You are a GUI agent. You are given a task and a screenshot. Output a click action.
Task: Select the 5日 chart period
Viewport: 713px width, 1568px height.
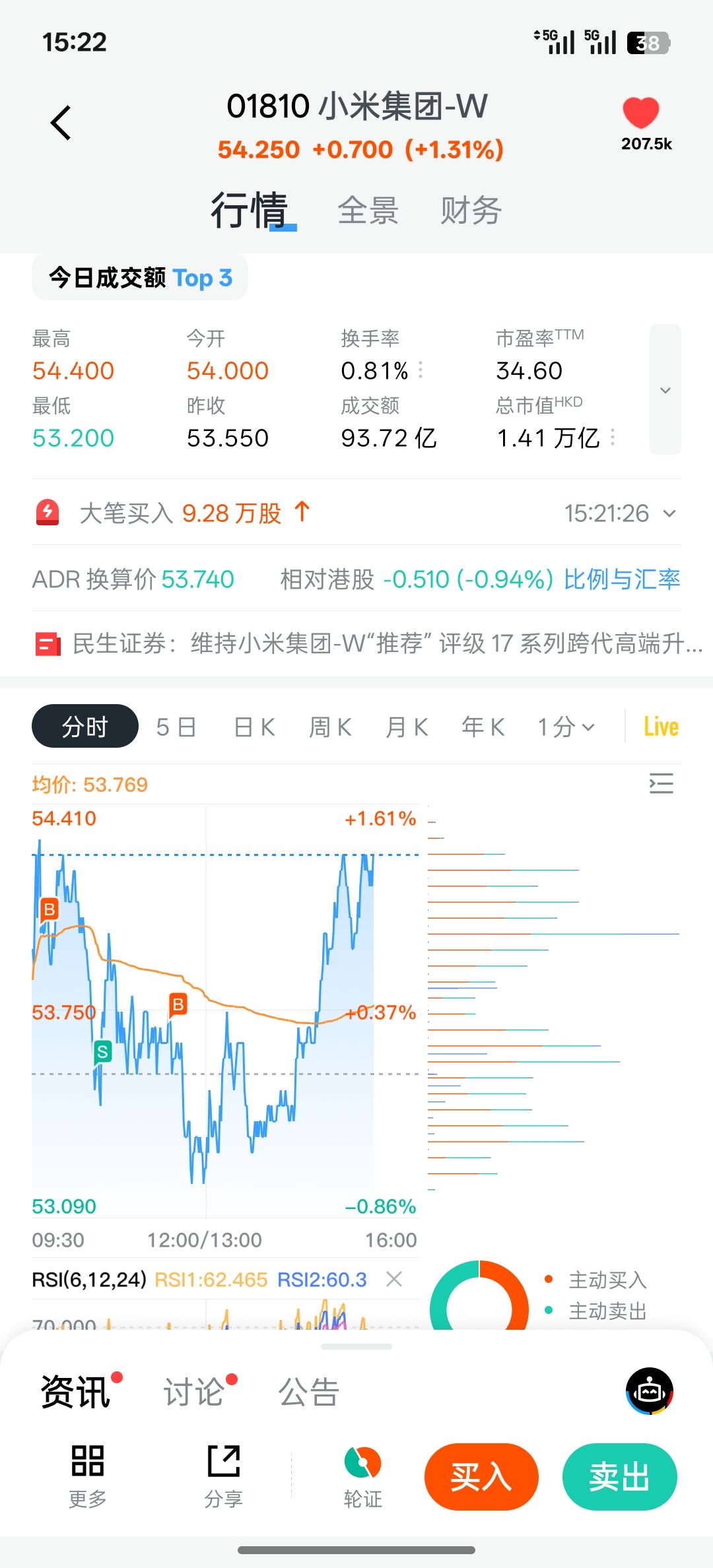click(x=176, y=727)
